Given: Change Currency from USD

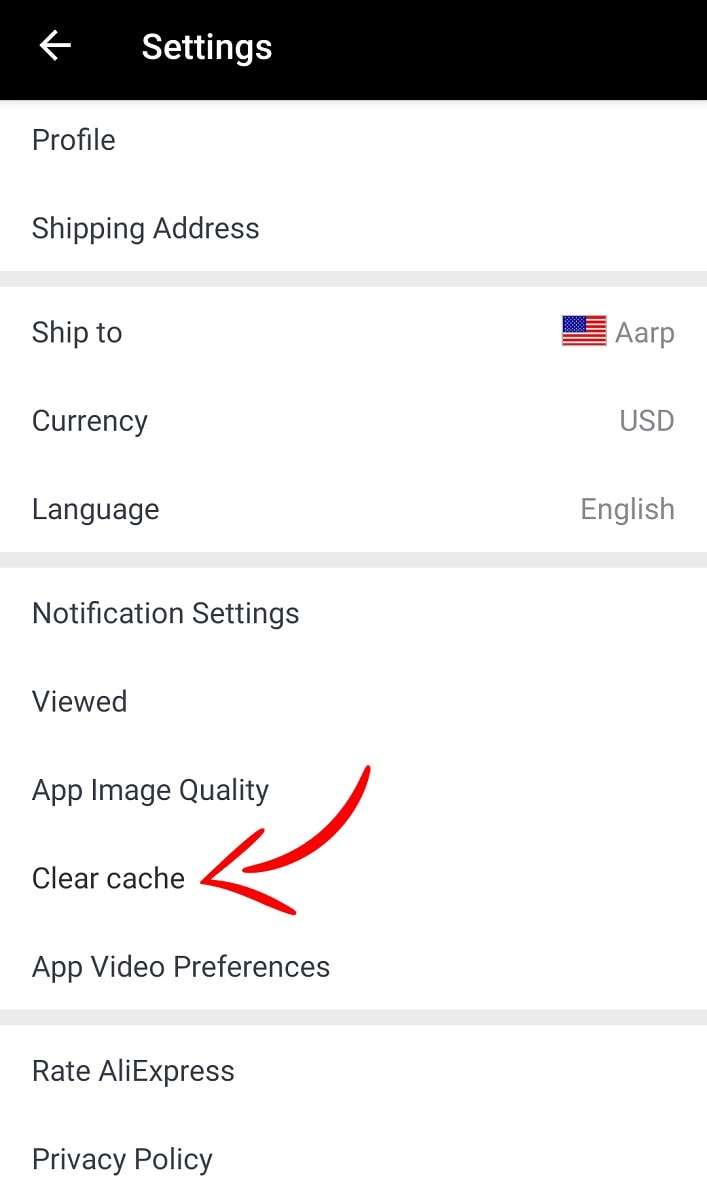Looking at the screenshot, I should [353, 420].
